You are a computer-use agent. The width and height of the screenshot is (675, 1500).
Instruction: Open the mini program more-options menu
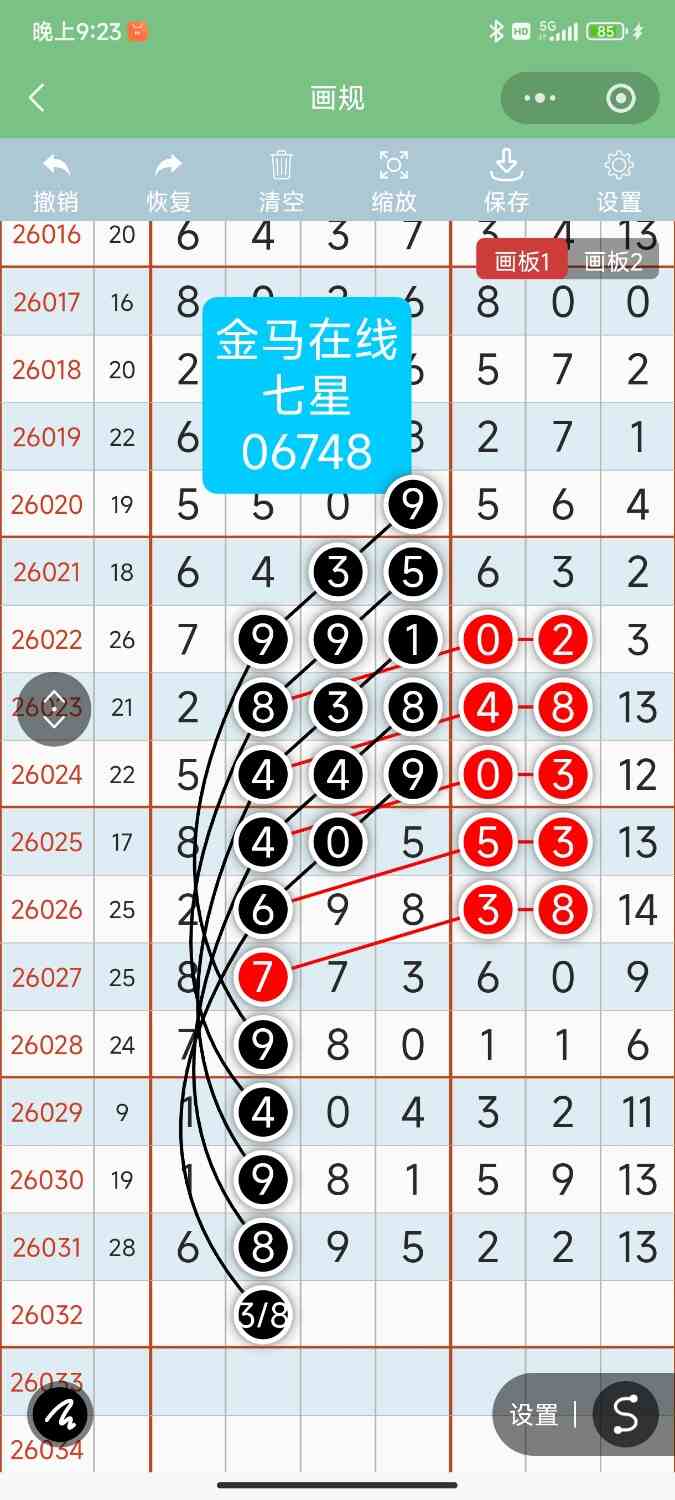(x=540, y=98)
